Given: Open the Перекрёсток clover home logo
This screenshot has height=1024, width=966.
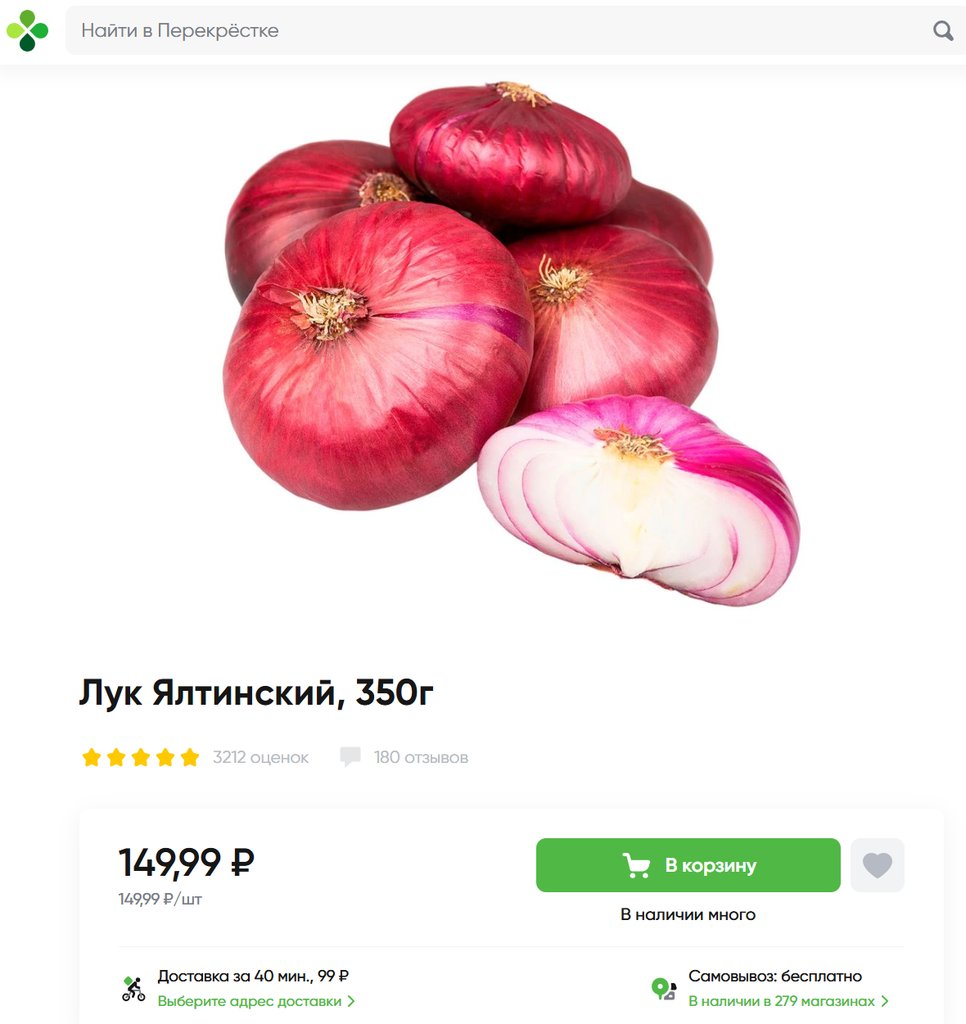Looking at the screenshot, I should pyautogui.click(x=27, y=31).
